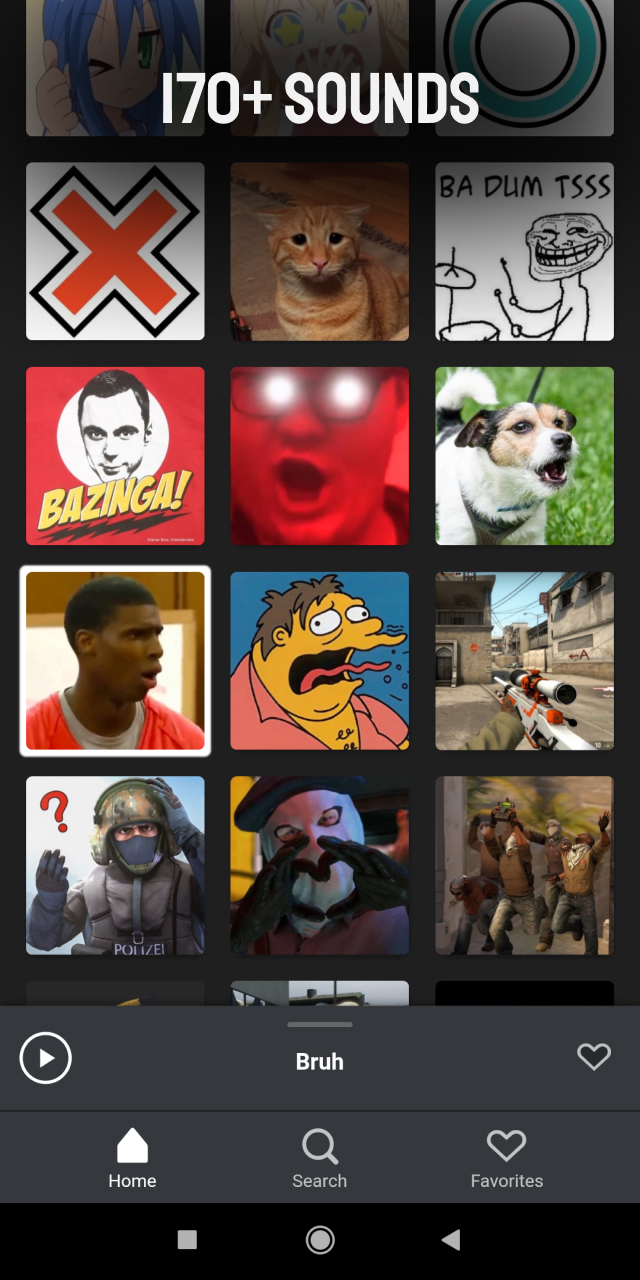Screen dimensions: 640x1280
Task: Tap the dancing terrorists tile
Action: coord(525,866)
